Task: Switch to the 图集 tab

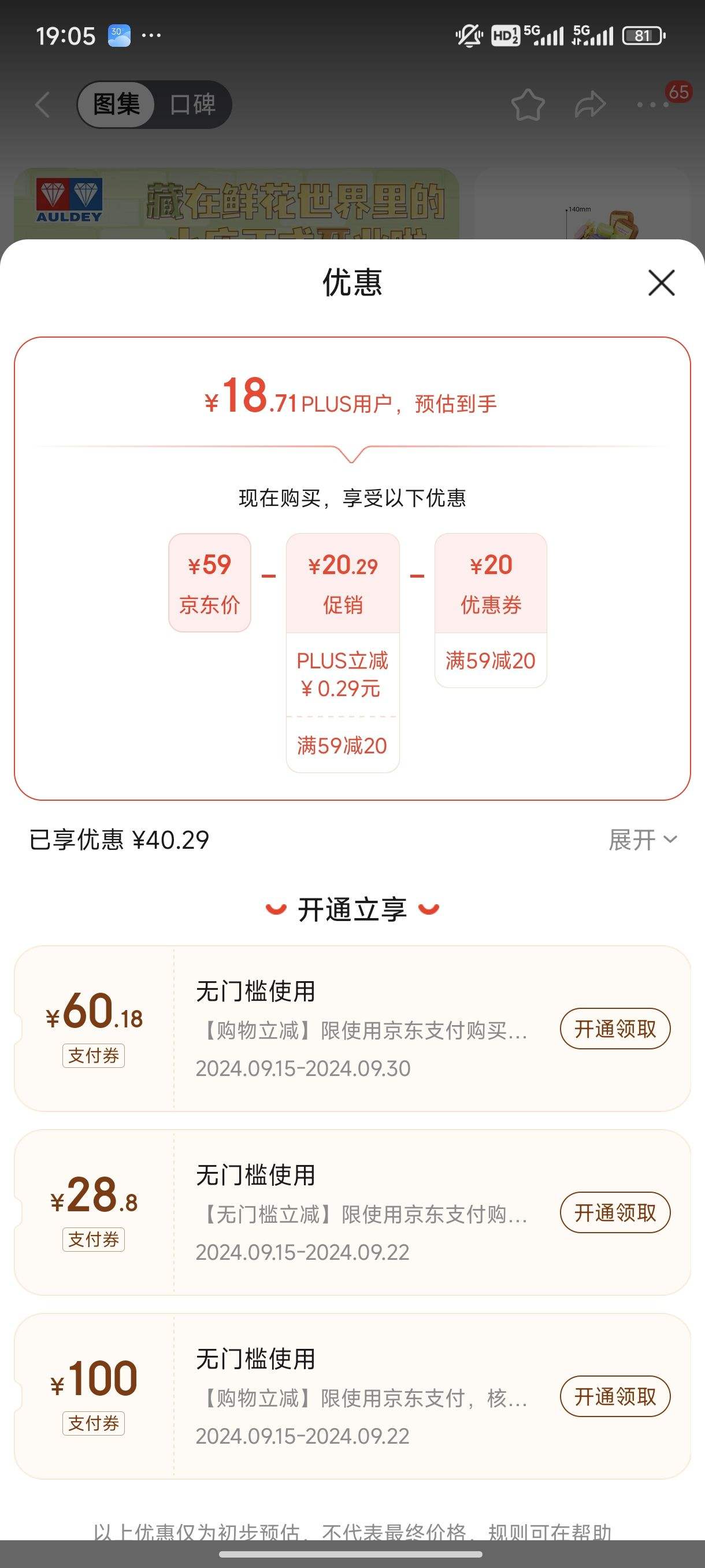Action: click(x=118, y=104)
